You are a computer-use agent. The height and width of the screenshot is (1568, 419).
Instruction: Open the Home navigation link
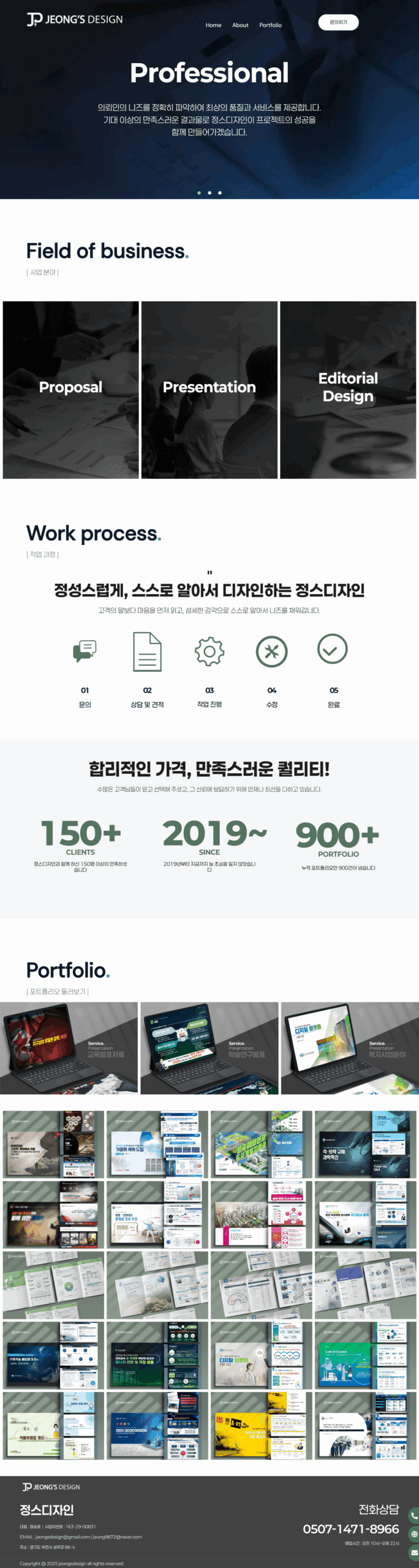[x=213, y=25]
